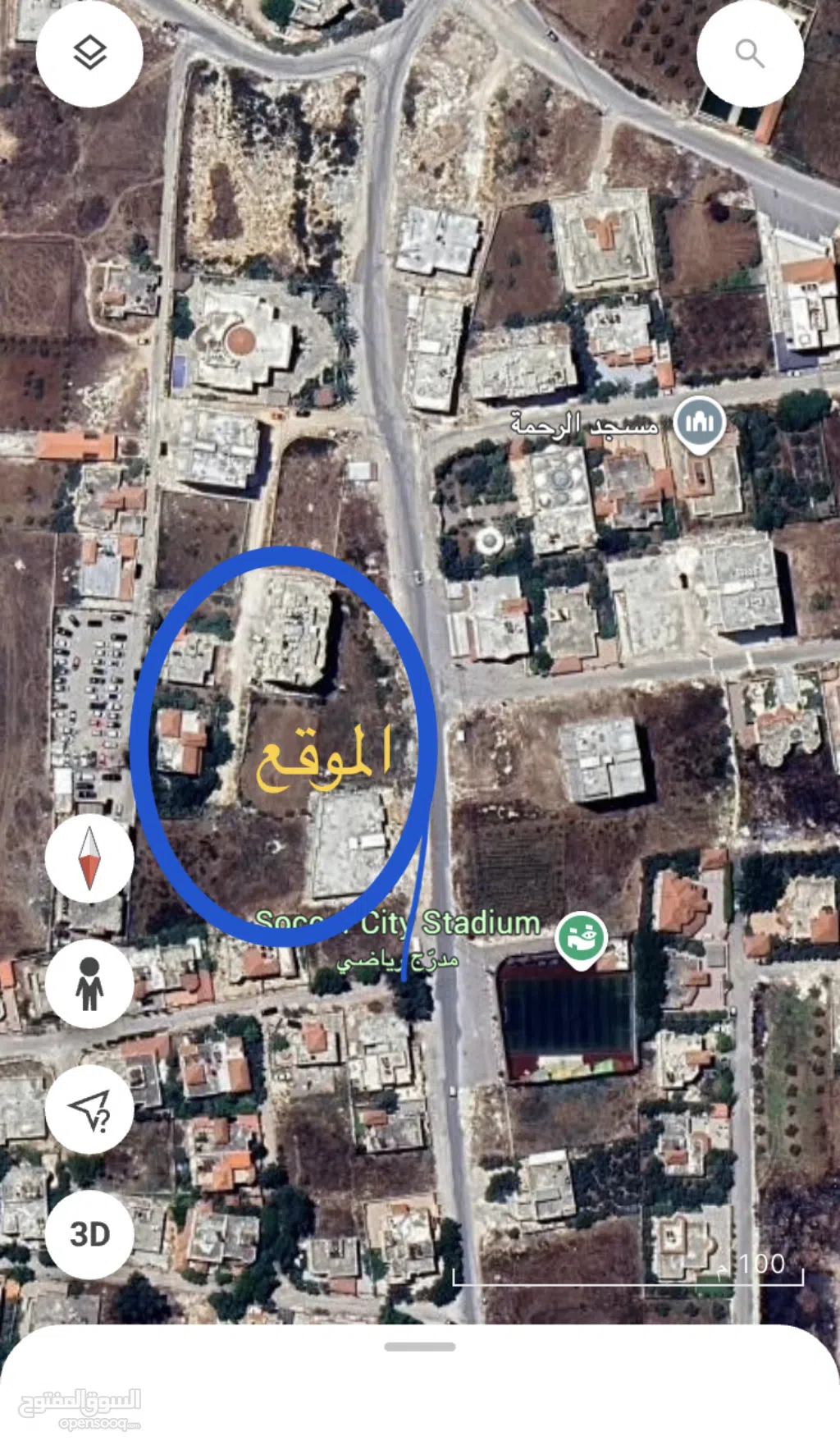
Task: Open the search magnifier
Action: tap(749, 54)
